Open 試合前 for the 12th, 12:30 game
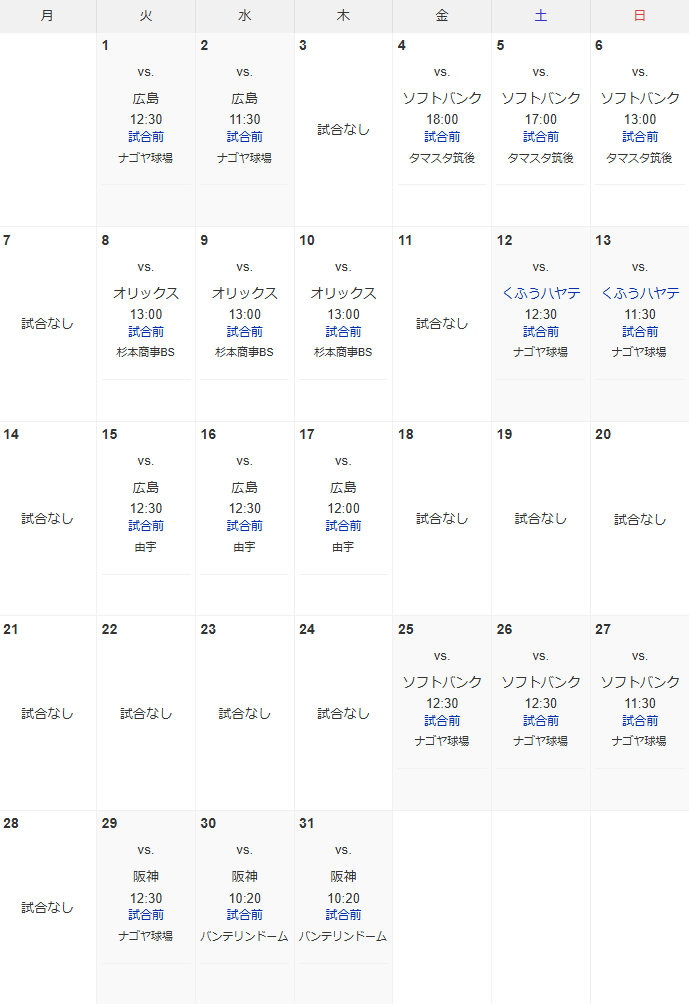 tap(541, 331)
